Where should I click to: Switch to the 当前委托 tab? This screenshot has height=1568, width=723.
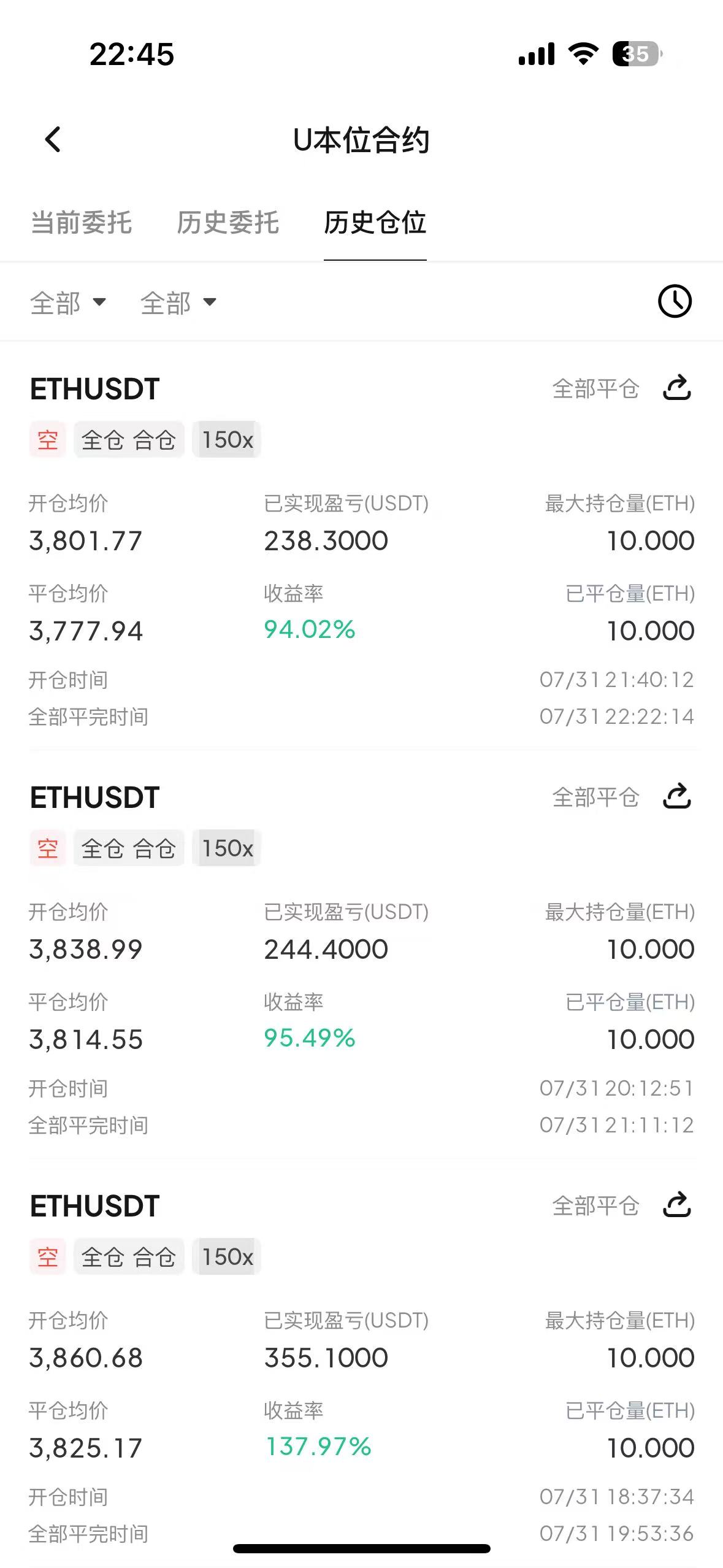click(x=81, y=223)
